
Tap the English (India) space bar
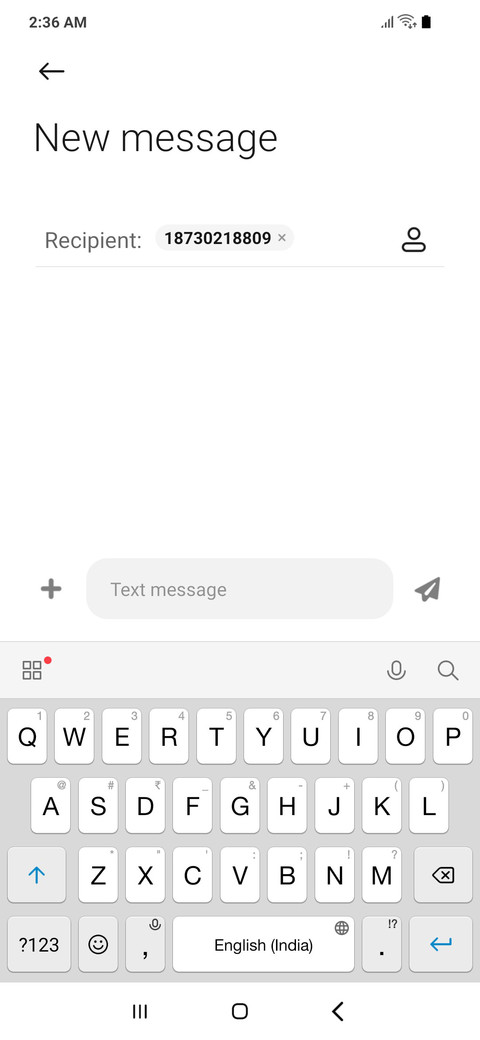coord(263,944)
